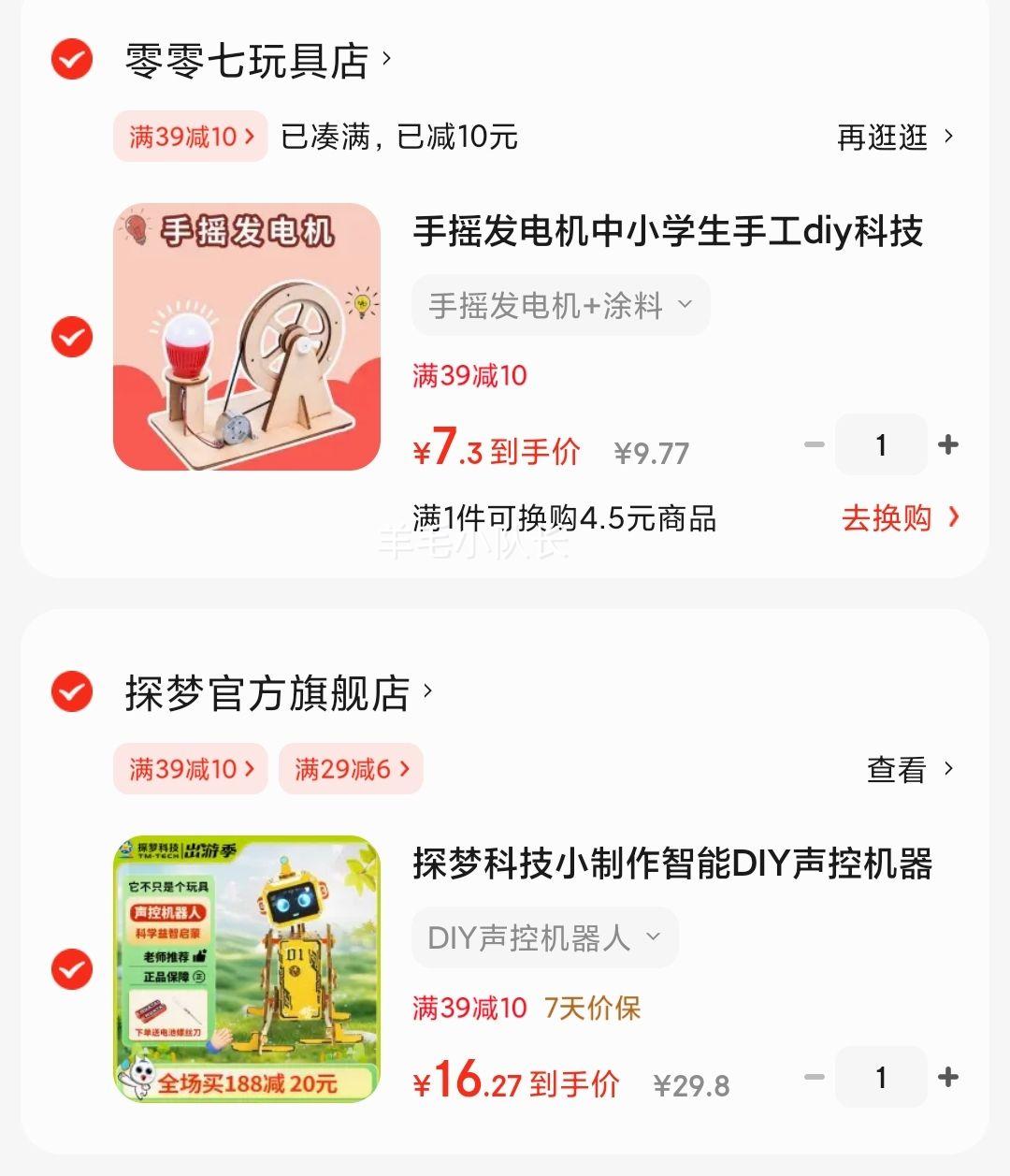Open the 满39减10 coupon under 零零七玩具店
Image resolution: width=1010 pixels, height=1176 pixels.
point(190,137)
